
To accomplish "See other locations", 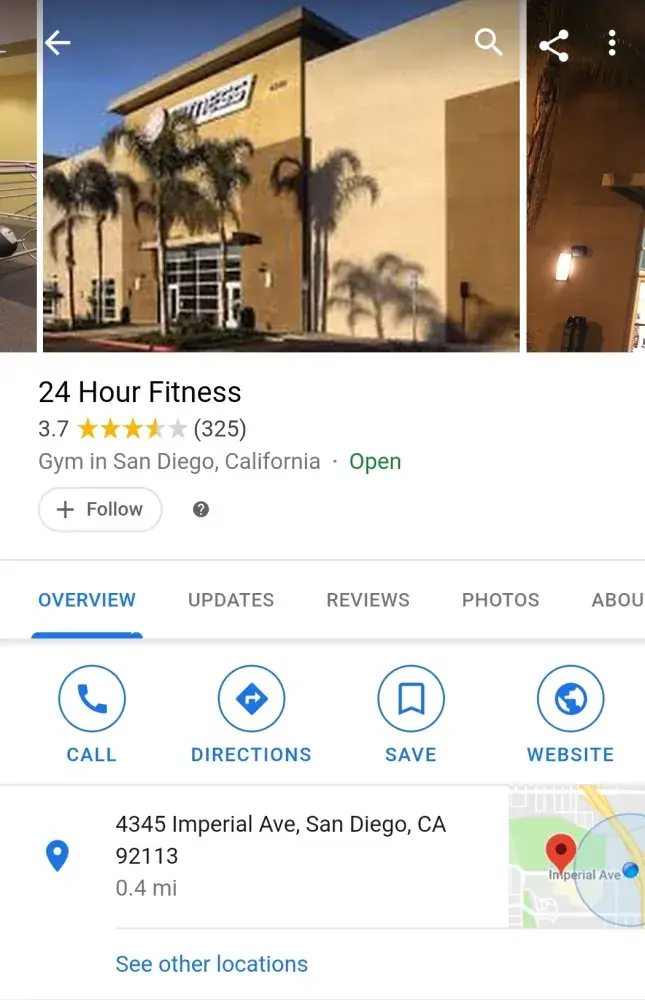I will (x=212, y=964).
